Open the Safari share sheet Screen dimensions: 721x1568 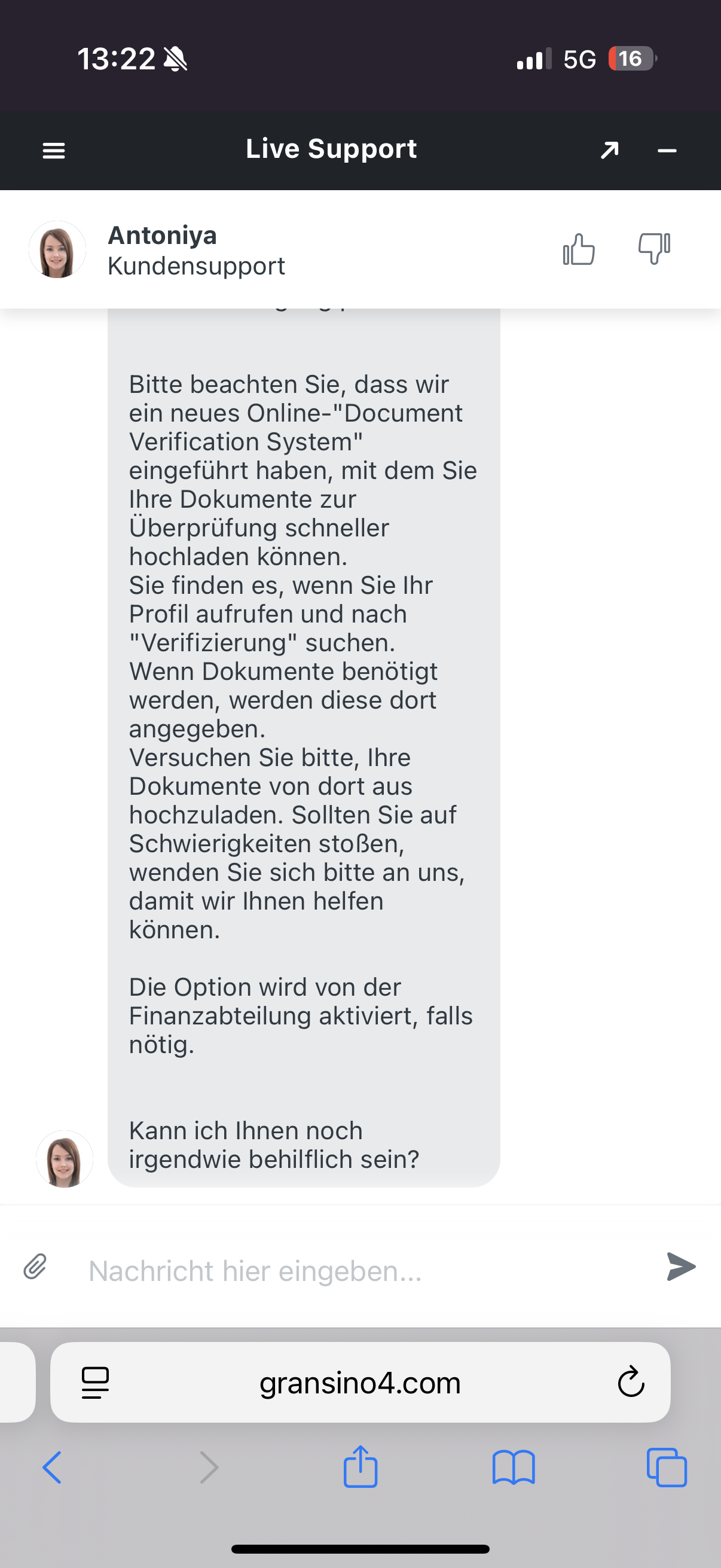tap(360, 1467)
